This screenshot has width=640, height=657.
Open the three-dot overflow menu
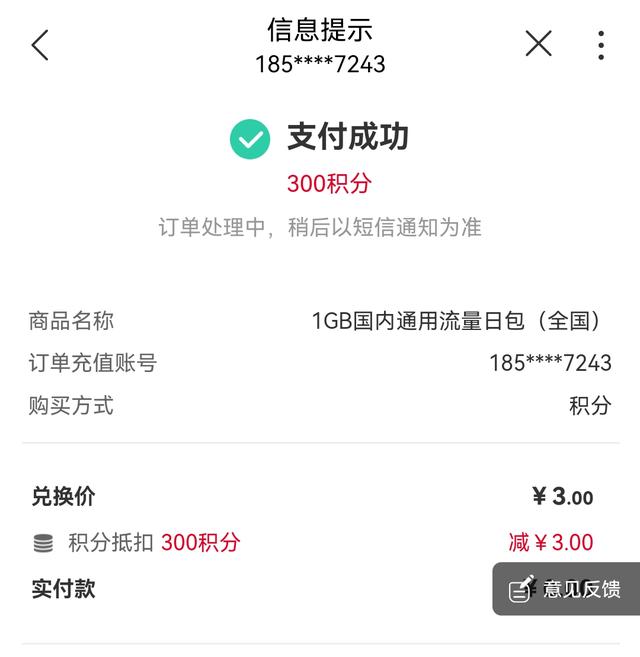click(x=600, y=45)
